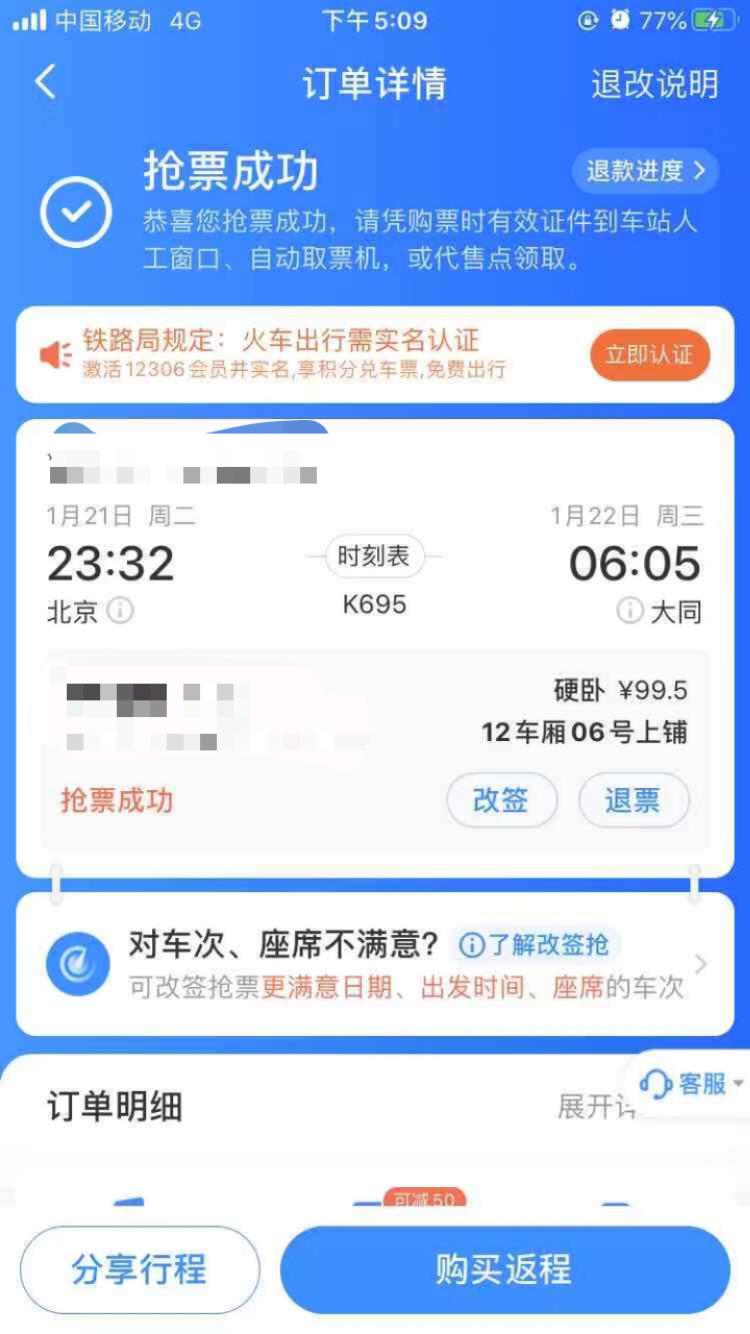Tap 立即认证 to verify real name
Image resolution: width=750 pixels, height=1334 pixels.
[x=649, y=355]
